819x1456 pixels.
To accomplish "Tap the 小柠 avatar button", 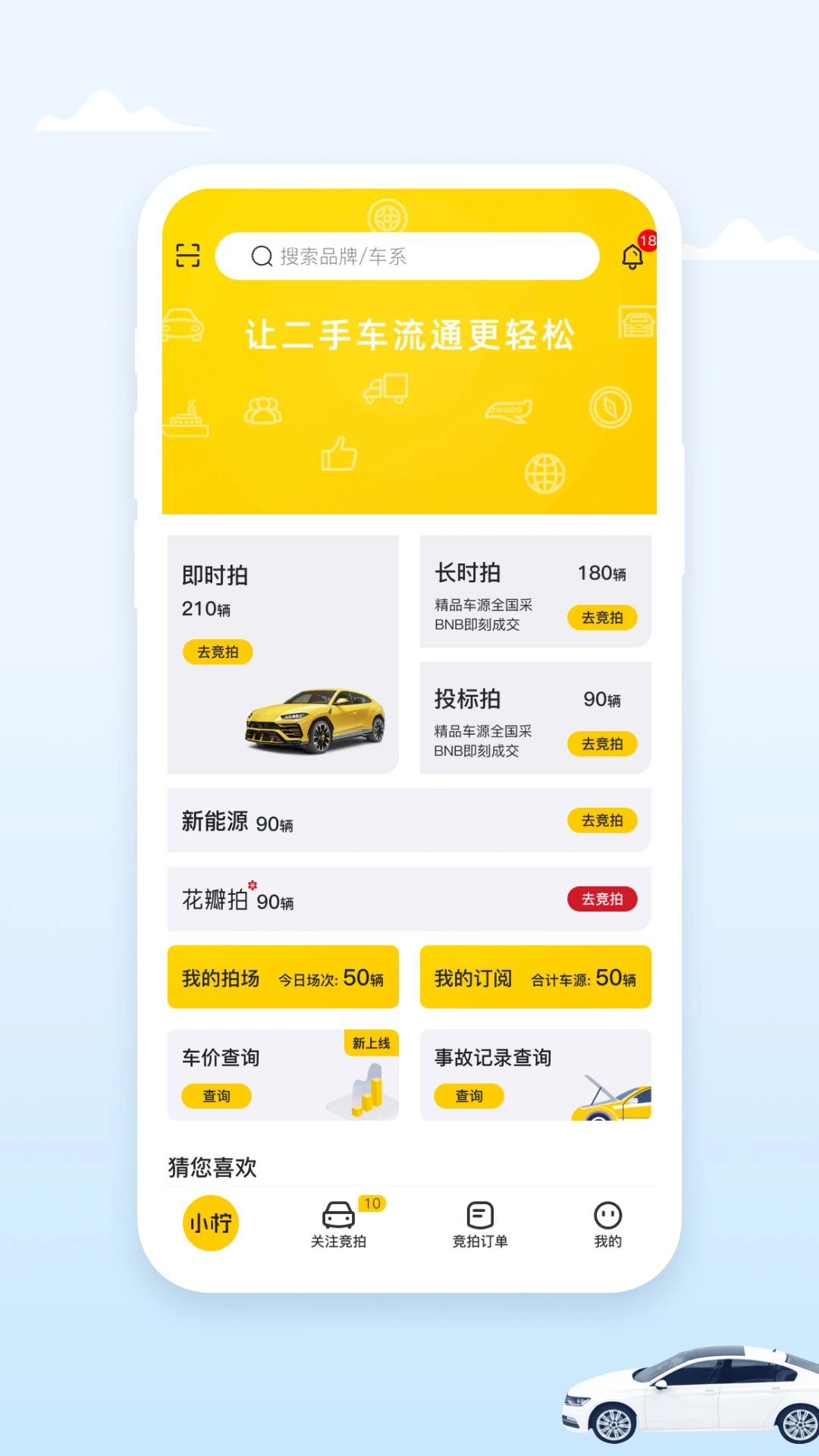I will pyautogui.click(x=210, y=1223).
